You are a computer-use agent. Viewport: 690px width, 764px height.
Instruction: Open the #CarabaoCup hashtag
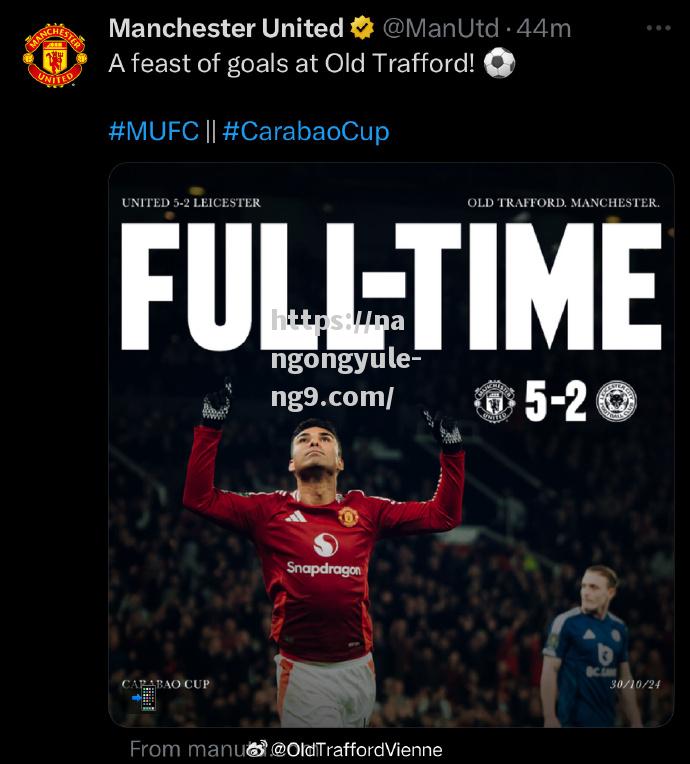(306, 131)
